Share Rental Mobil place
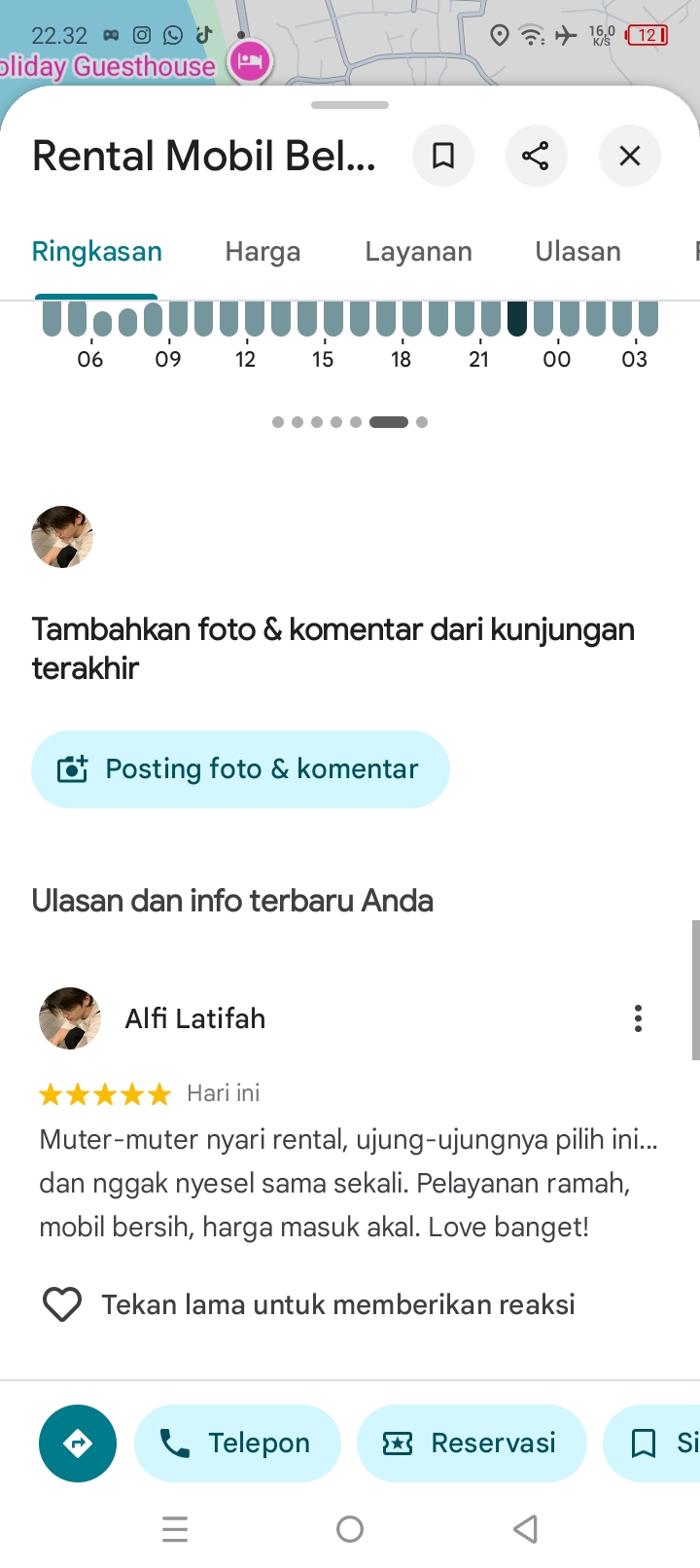This screenshot has height=1568, width=700. click(536, 156)
